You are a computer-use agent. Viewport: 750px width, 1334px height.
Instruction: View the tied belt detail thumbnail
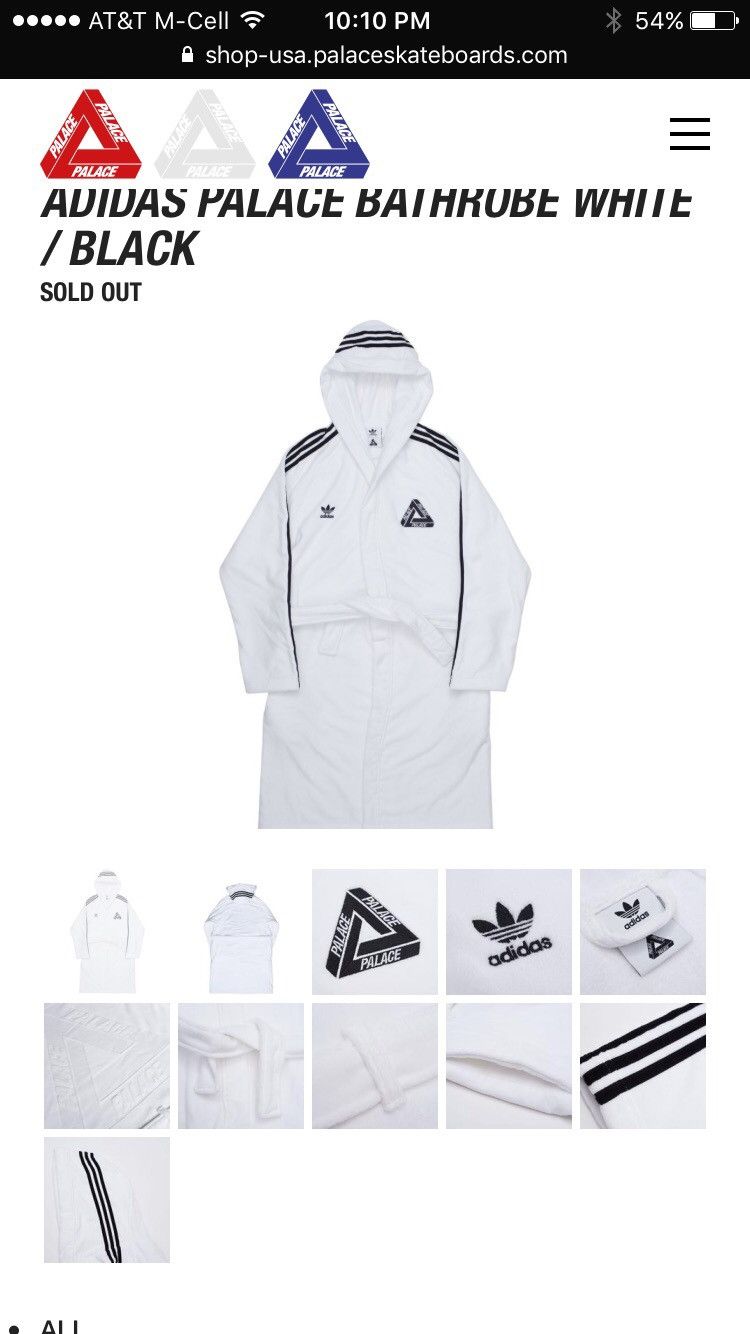click(241, 1066)
